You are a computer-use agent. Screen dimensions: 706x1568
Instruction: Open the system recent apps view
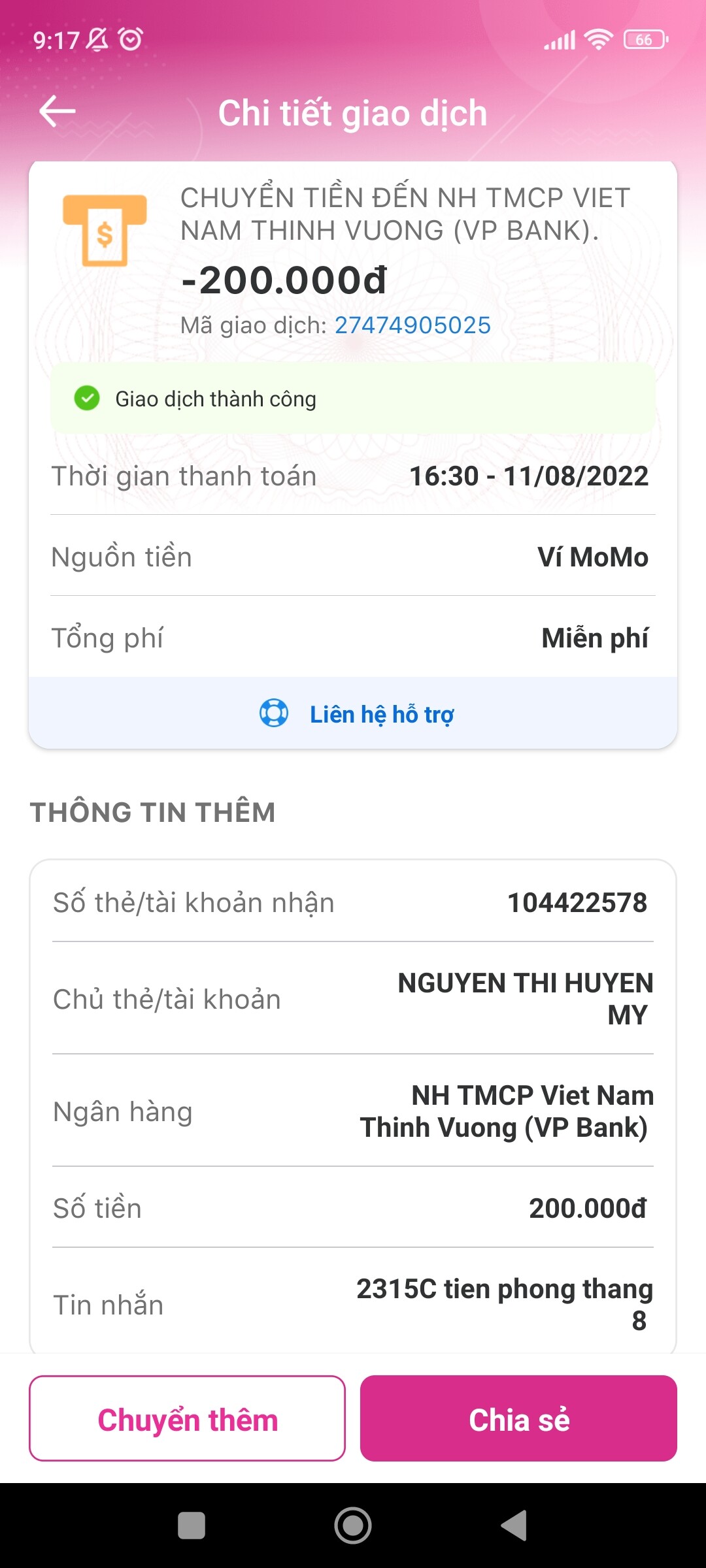tap(192, 1526)
